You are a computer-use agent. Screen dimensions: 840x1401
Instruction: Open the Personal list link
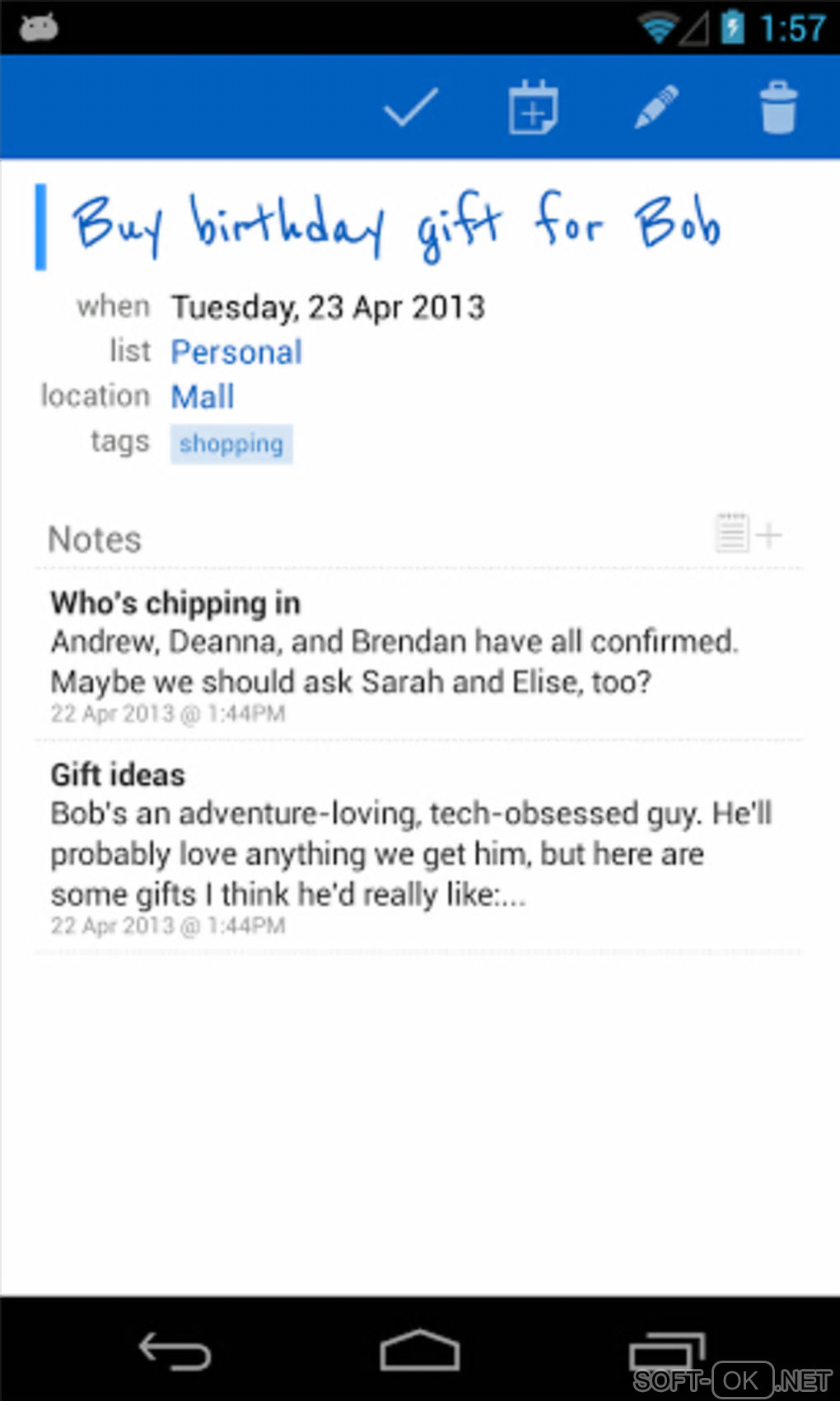[x=236, y=353]
